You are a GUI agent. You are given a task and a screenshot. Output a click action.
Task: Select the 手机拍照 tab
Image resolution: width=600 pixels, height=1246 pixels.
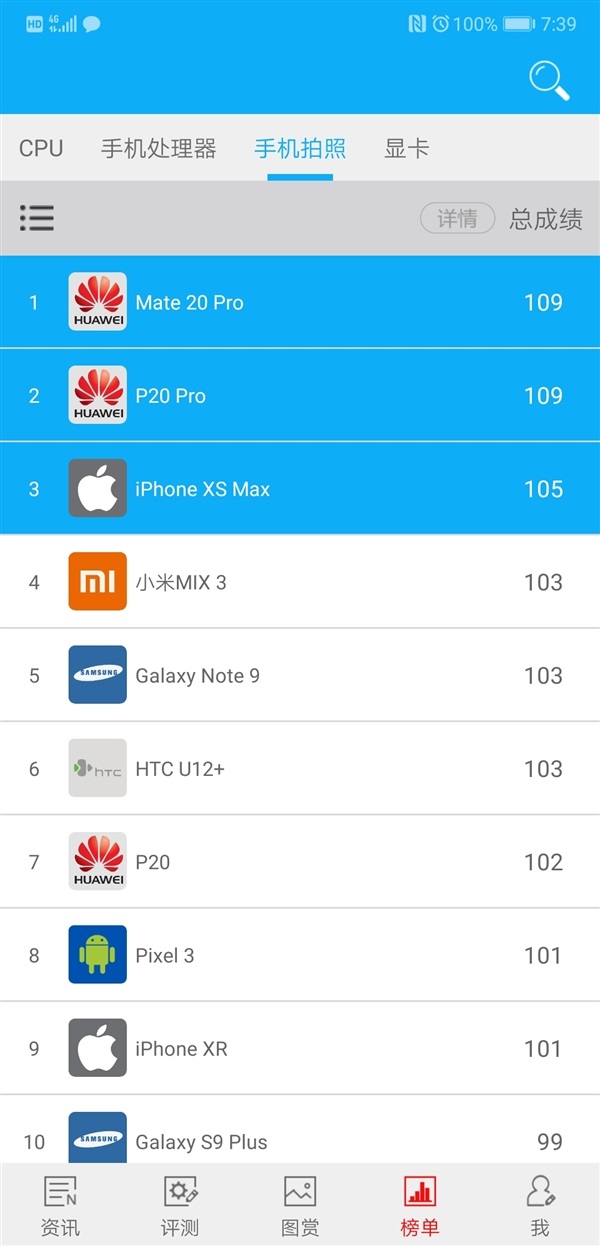pyautogui.click(x=300, y=149)
